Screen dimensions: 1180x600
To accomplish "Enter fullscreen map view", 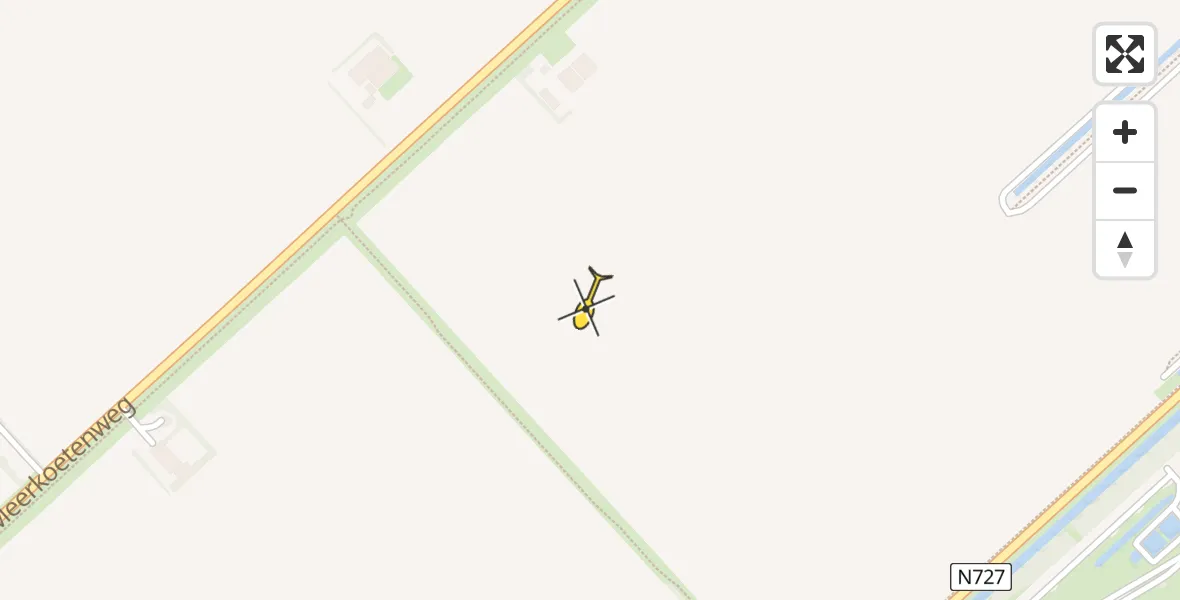I will pos(1124,54).
